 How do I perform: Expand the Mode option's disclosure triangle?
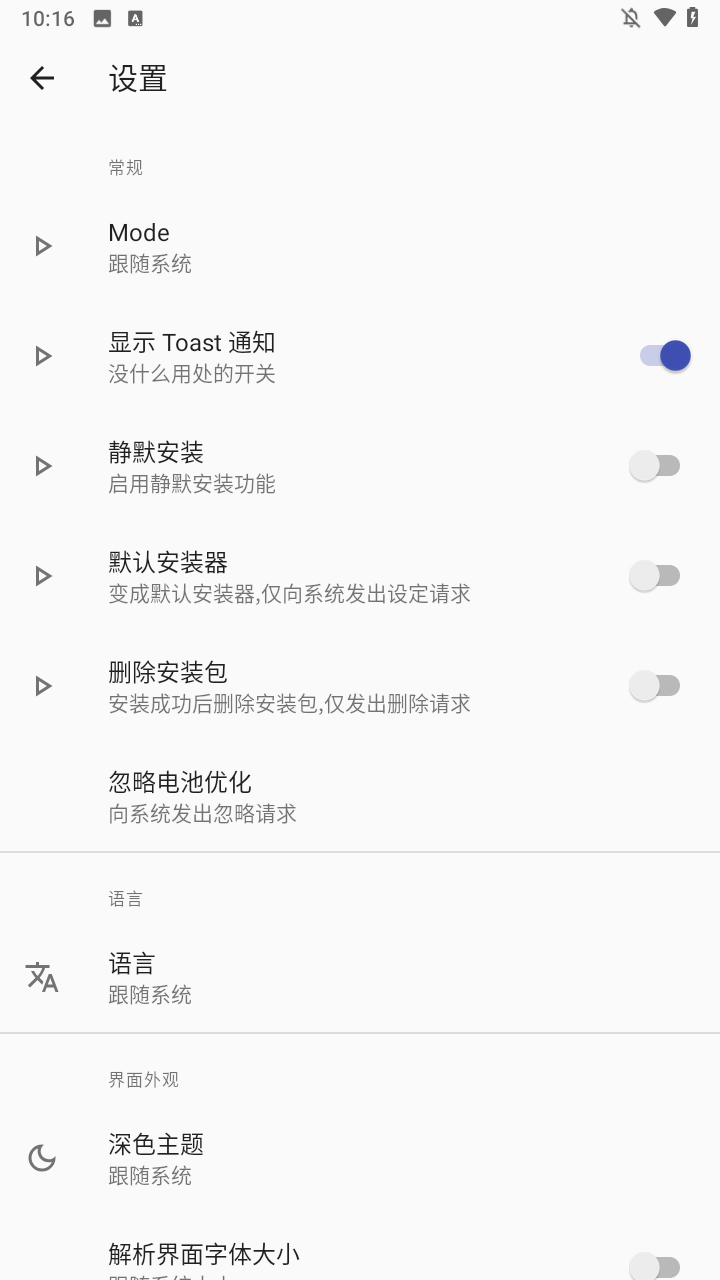[42, 245]
